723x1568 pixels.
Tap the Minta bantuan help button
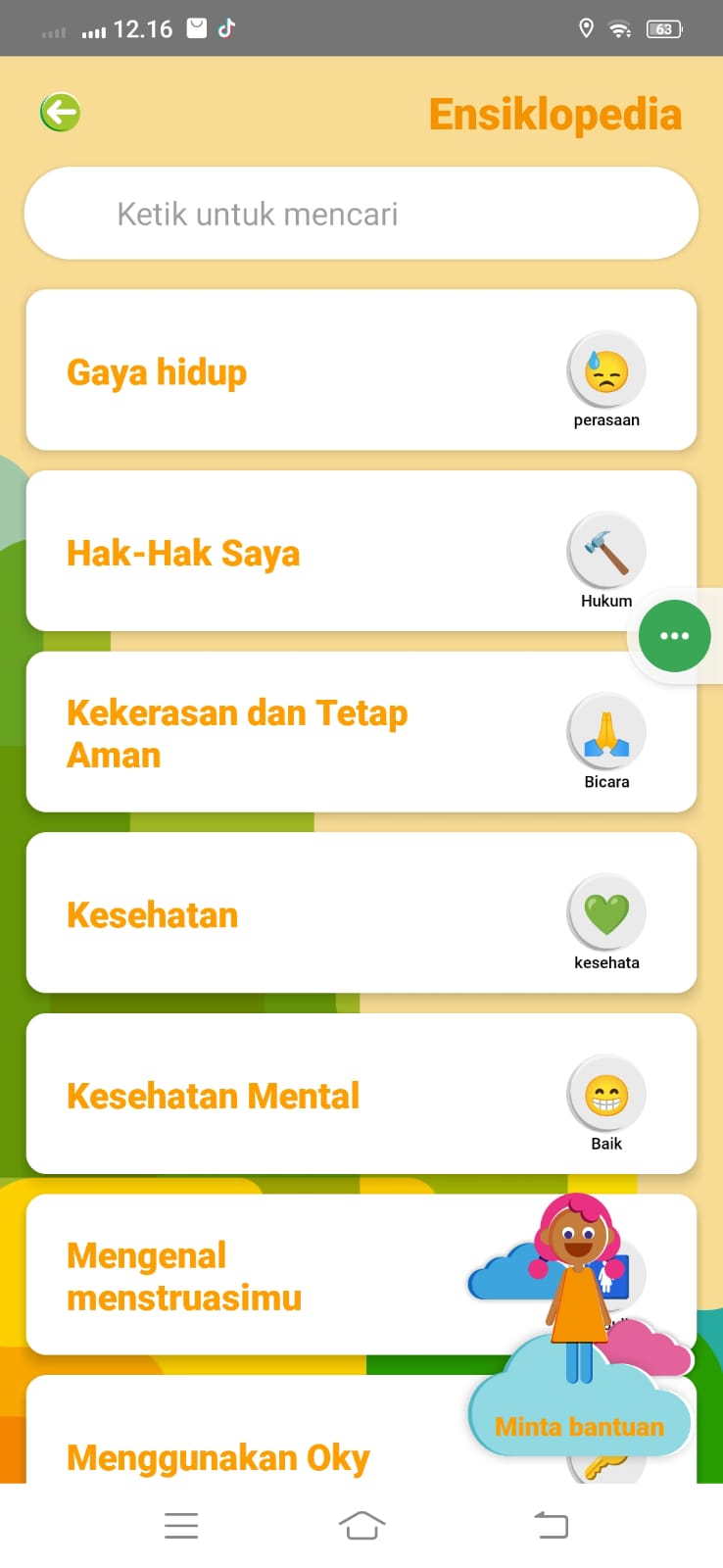579,1426
